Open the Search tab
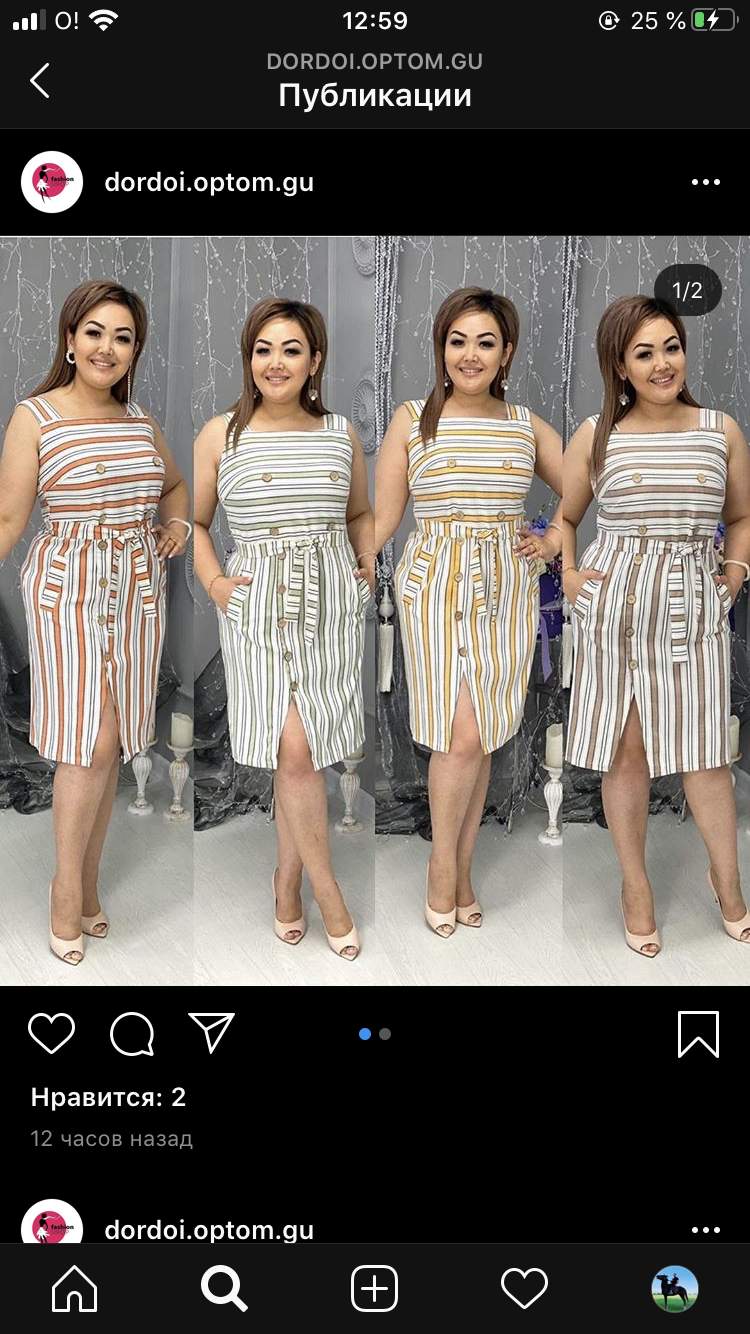 224,1289
